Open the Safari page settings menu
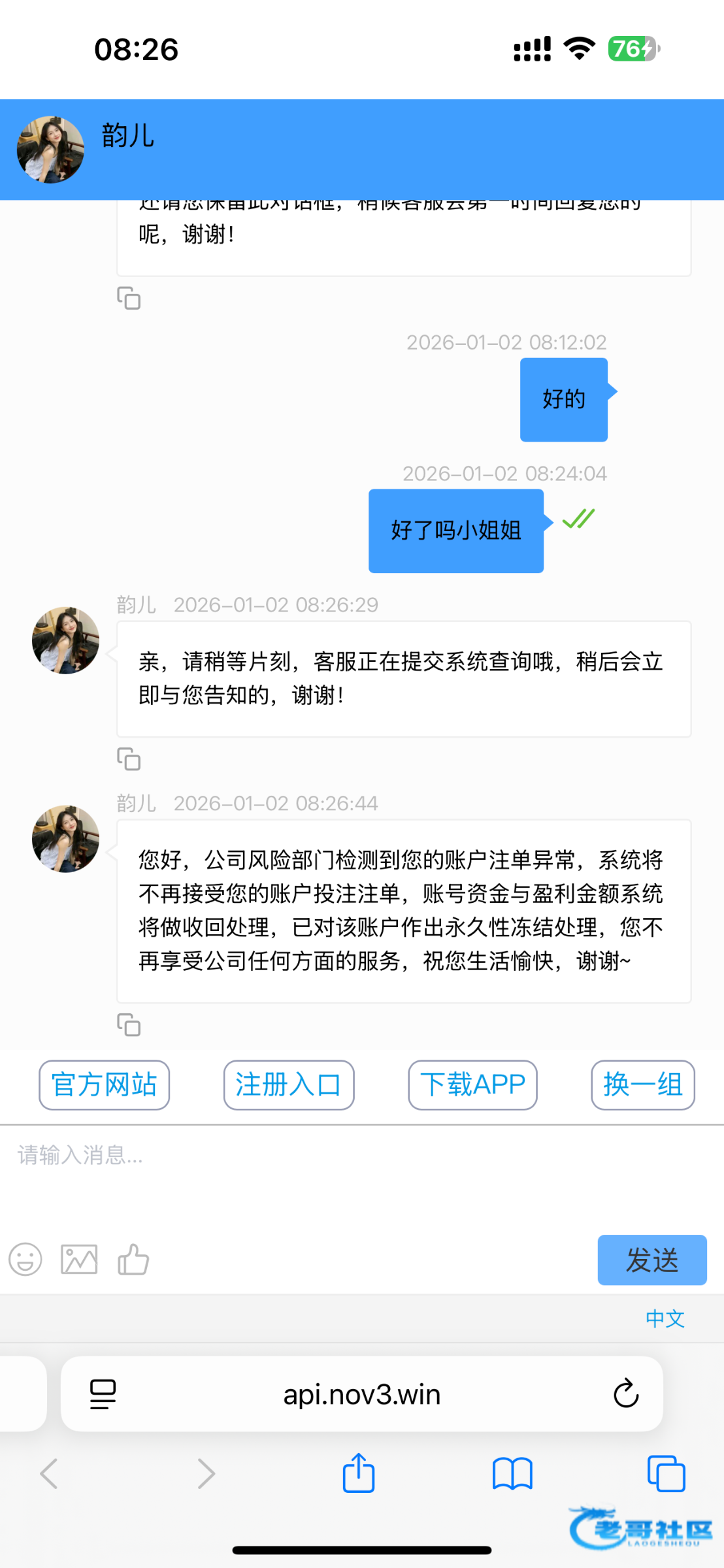The image size is (724, 1568). [103, 1394]
